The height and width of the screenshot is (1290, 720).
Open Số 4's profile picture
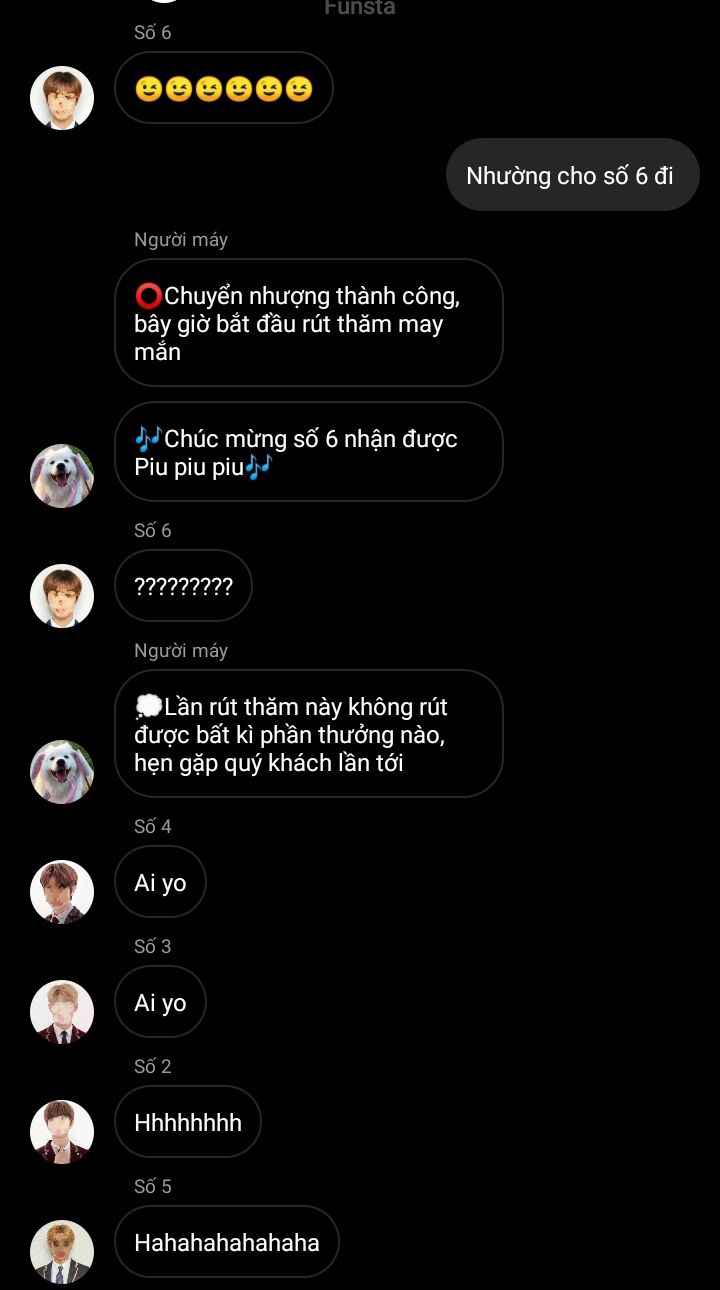pos(62,892)
